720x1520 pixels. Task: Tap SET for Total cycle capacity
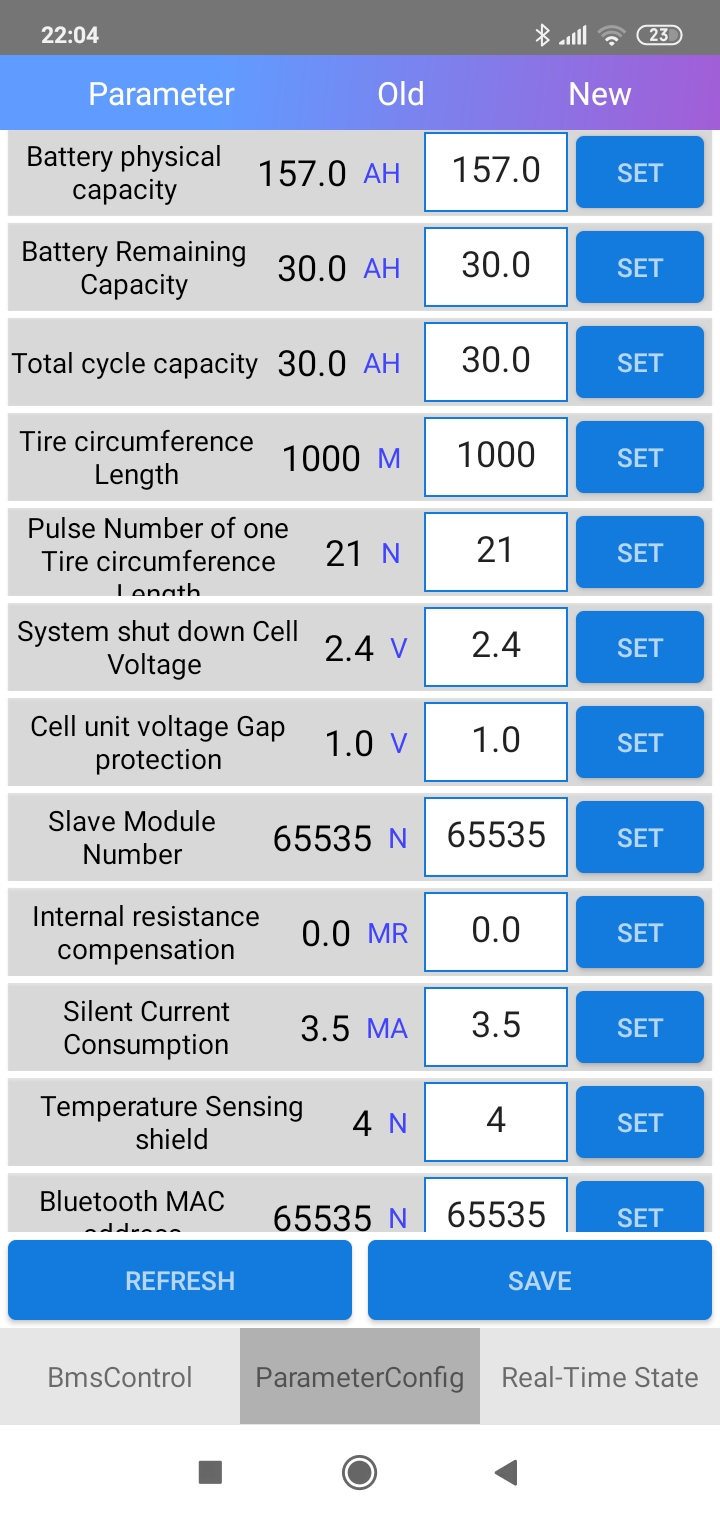click(x=640, y=362)
